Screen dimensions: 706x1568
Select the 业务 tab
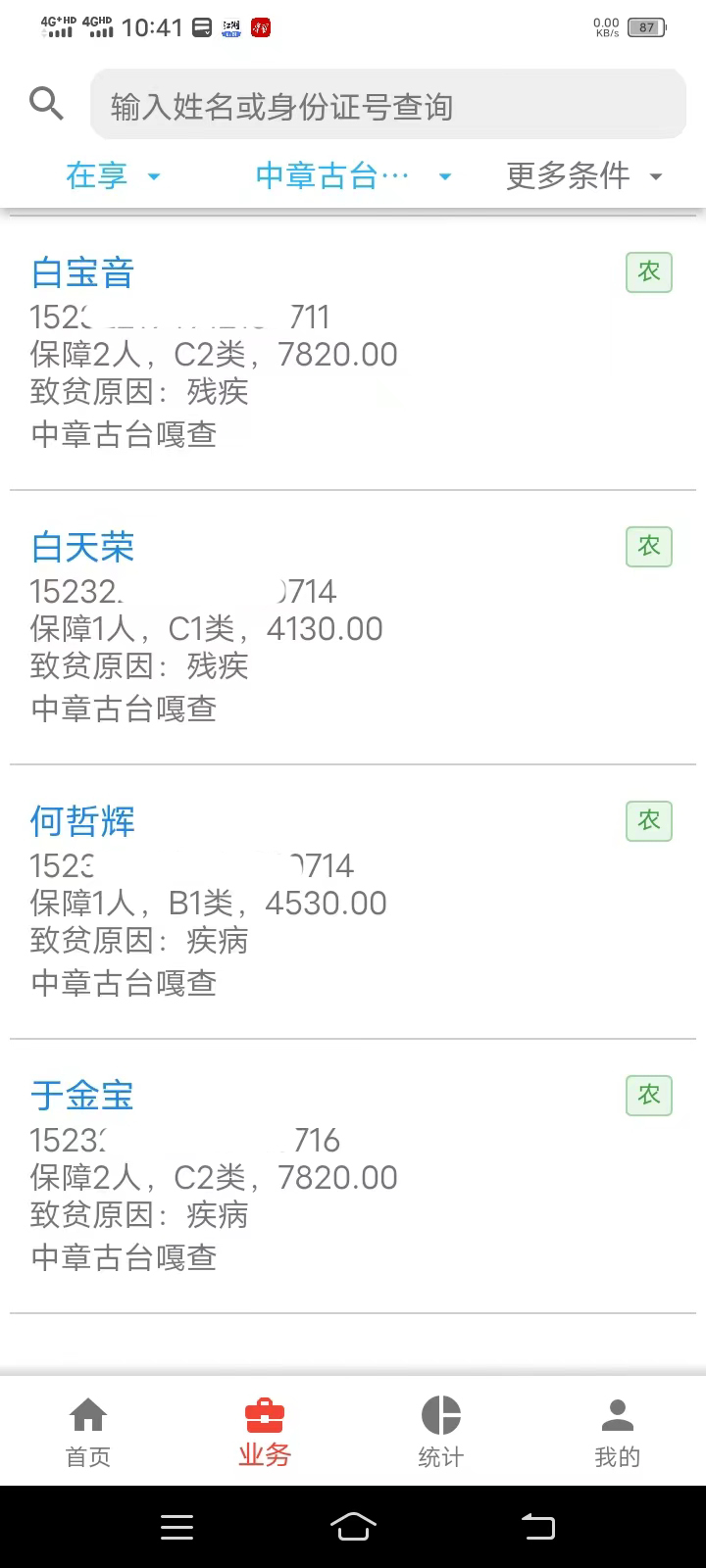coord(265,1432)
